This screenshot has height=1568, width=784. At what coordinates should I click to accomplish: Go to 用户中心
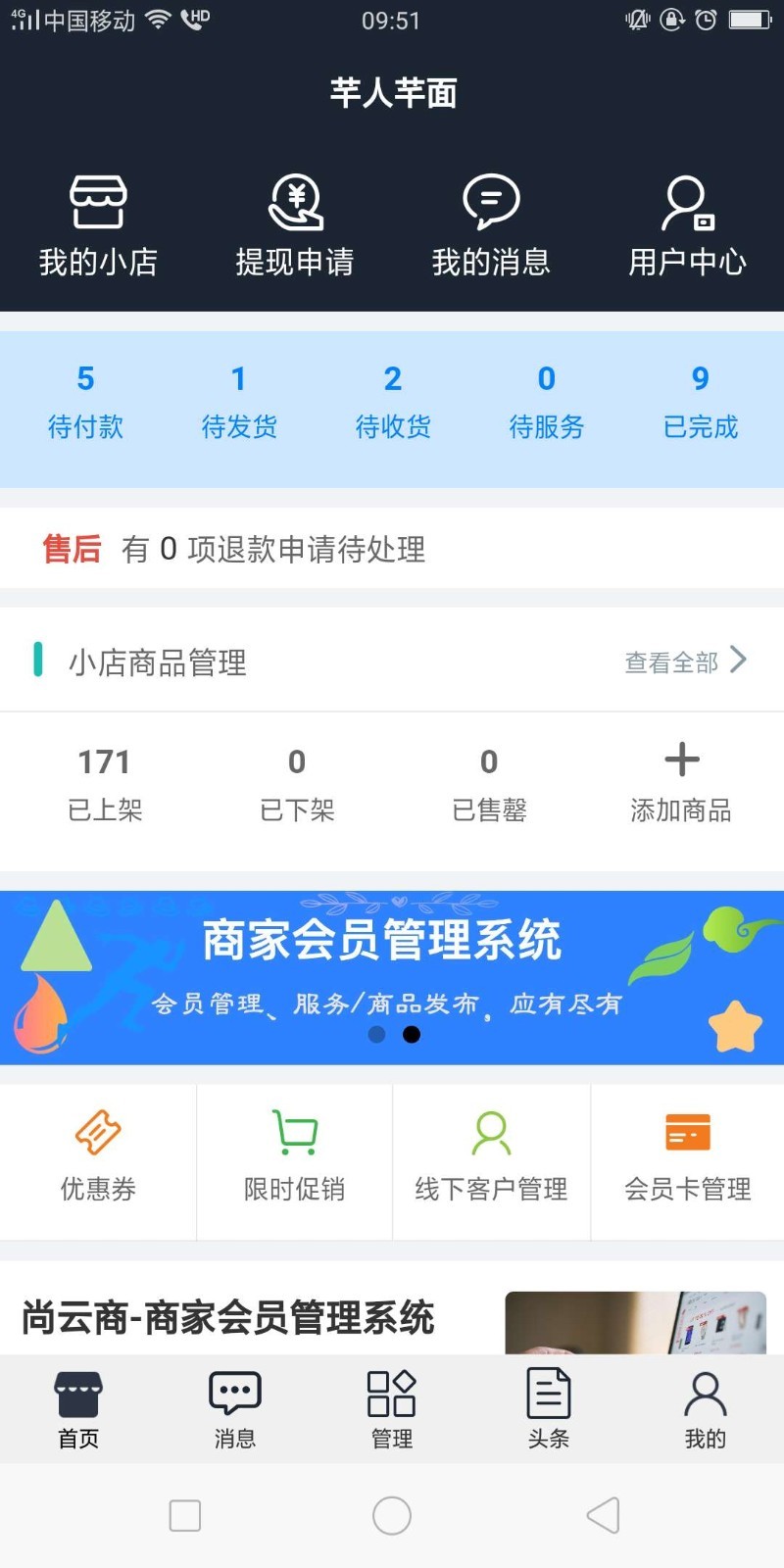tap(687, 225)
